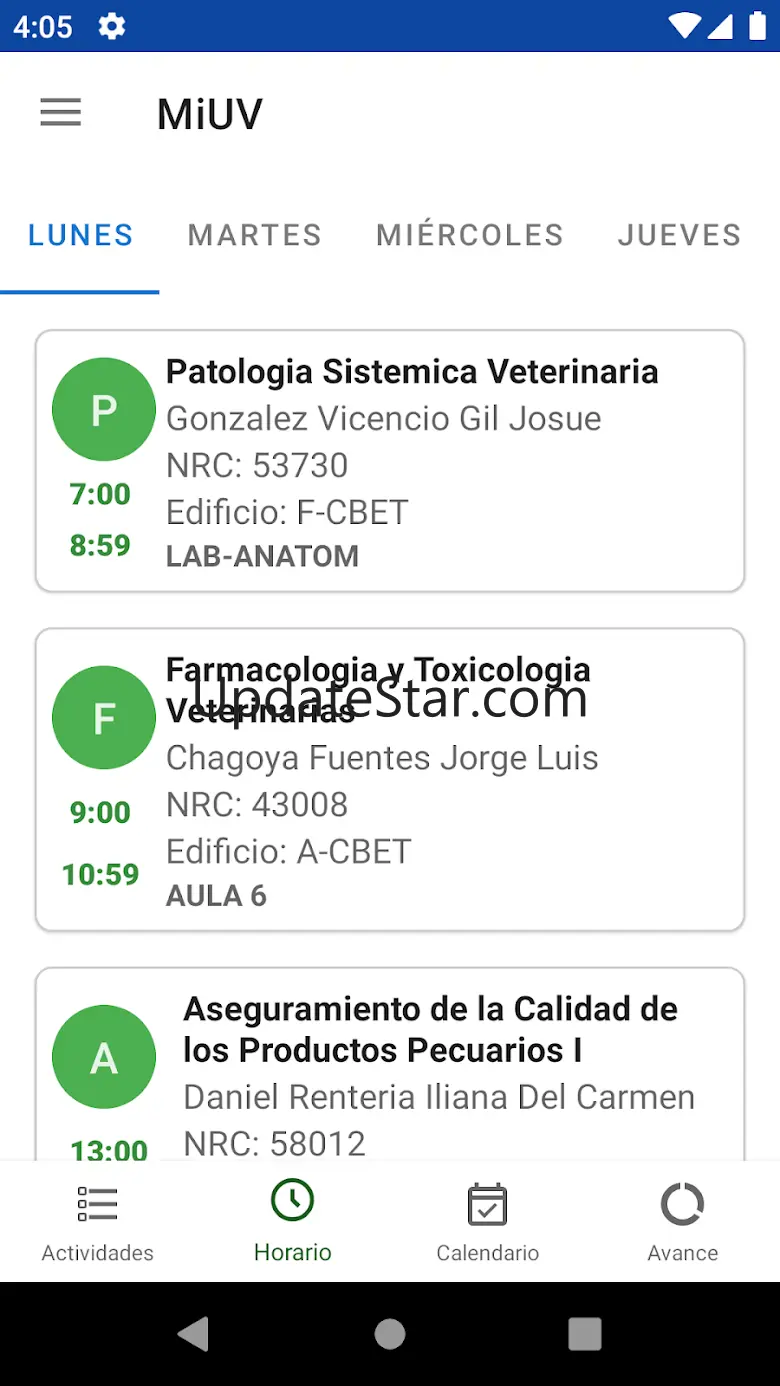The width and height of the screenshot is (780, 1386).
Task: Select Horario in the bottom navigation
Action: [292, 1222]
